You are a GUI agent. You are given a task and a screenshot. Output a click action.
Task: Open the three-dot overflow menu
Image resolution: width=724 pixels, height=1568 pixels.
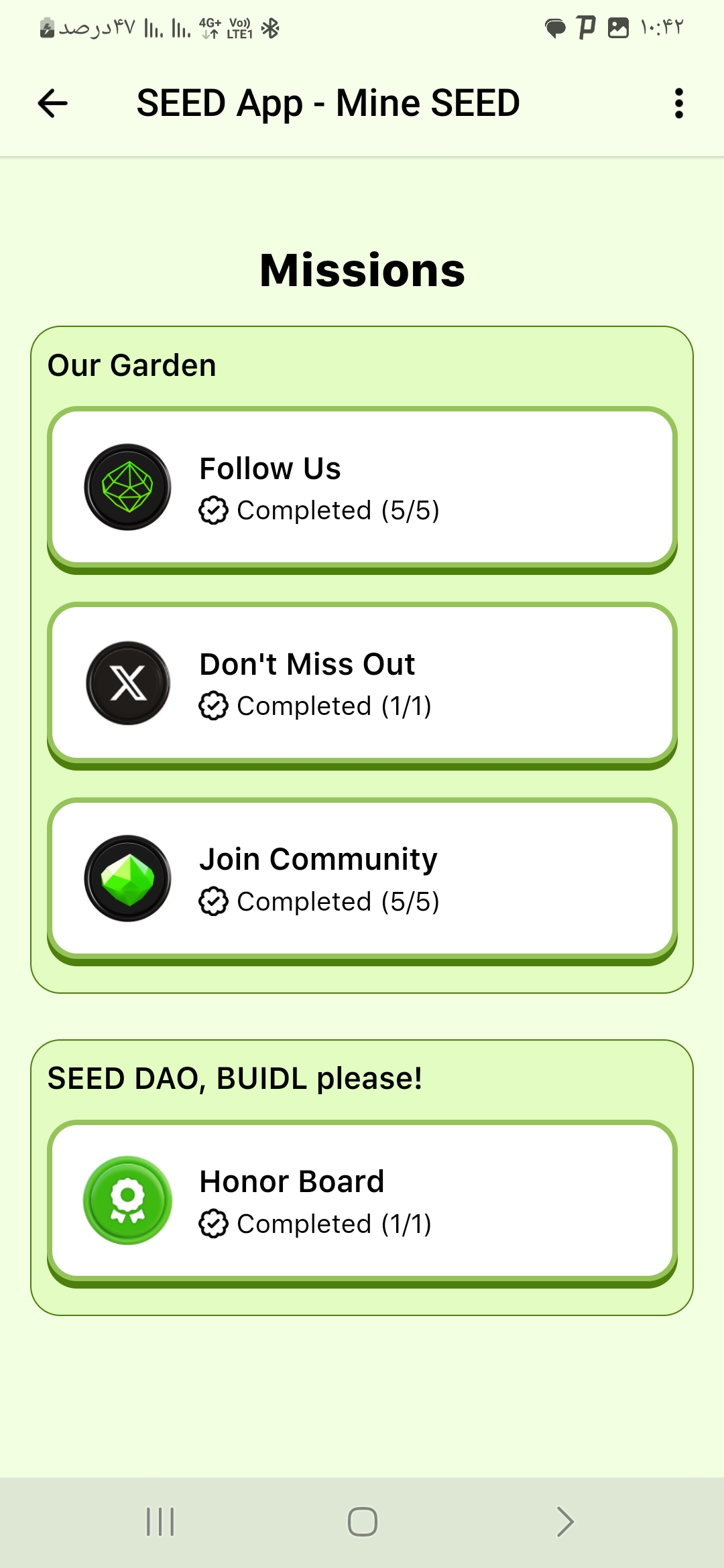(x=678, y=104)
